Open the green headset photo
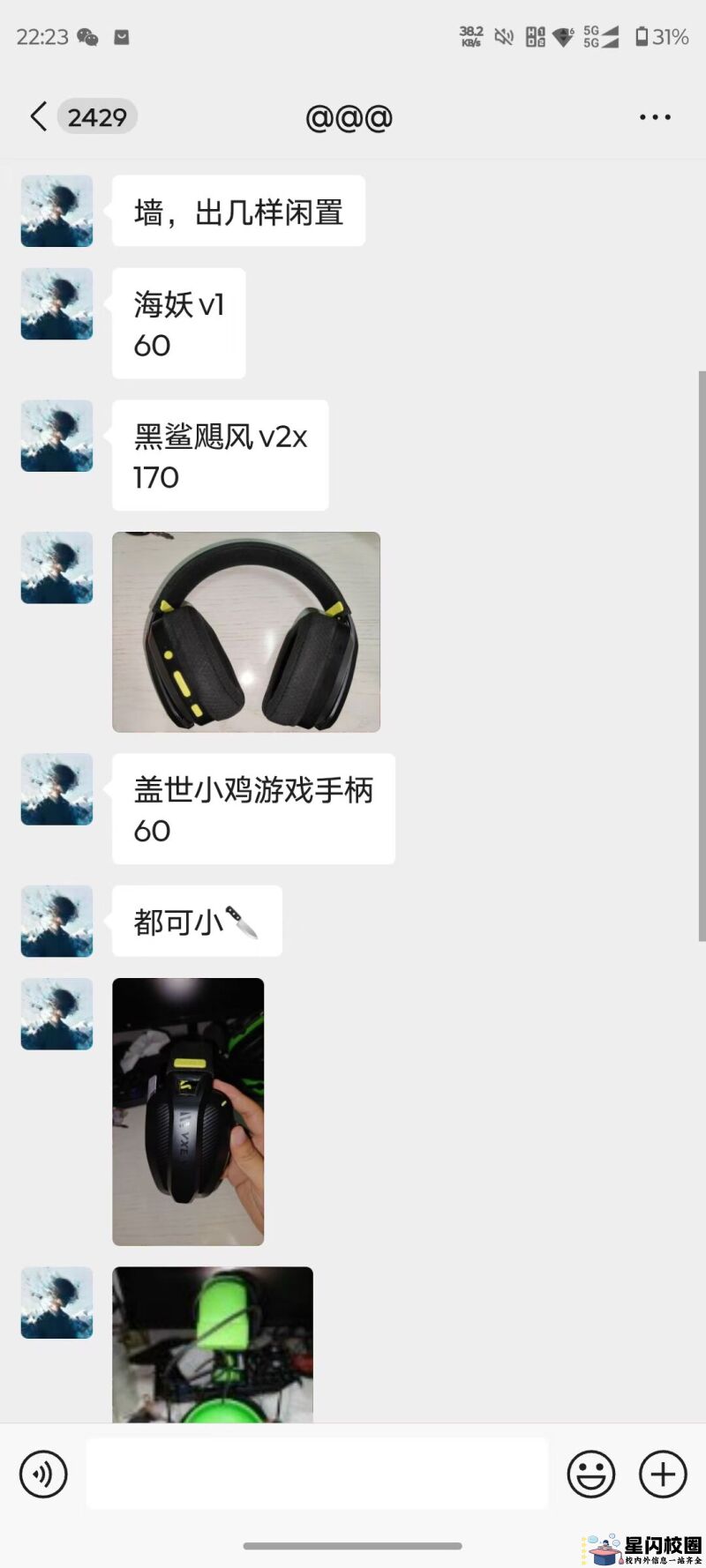 [x=213, y=1344]
